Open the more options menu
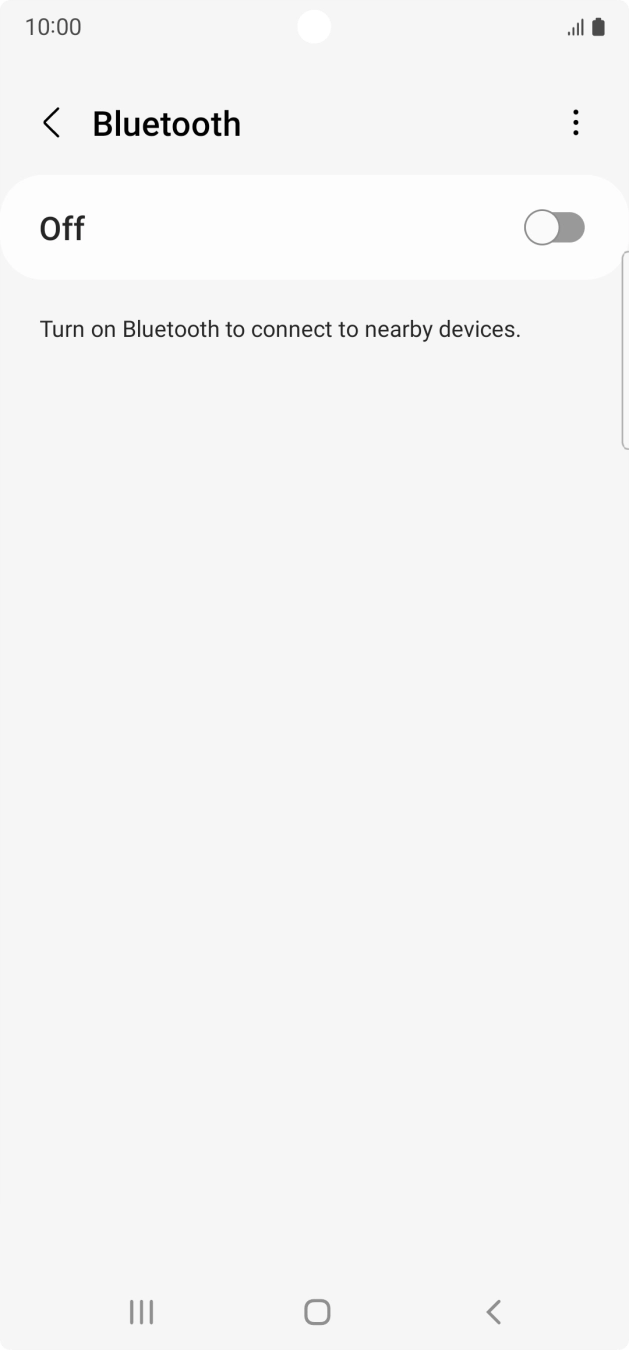 pyautogui.click(x=575, y=123)
